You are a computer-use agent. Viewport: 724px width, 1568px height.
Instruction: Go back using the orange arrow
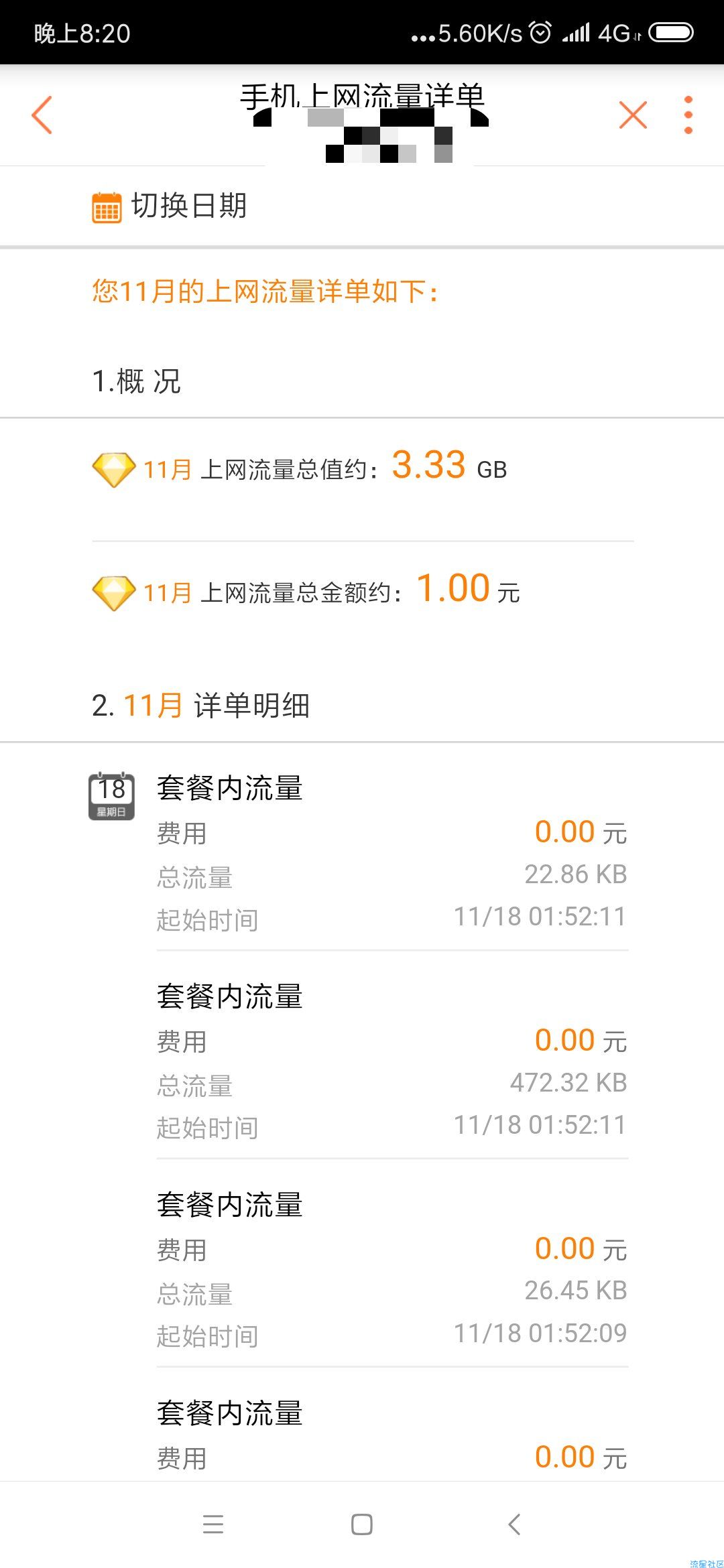click(42, 115)
